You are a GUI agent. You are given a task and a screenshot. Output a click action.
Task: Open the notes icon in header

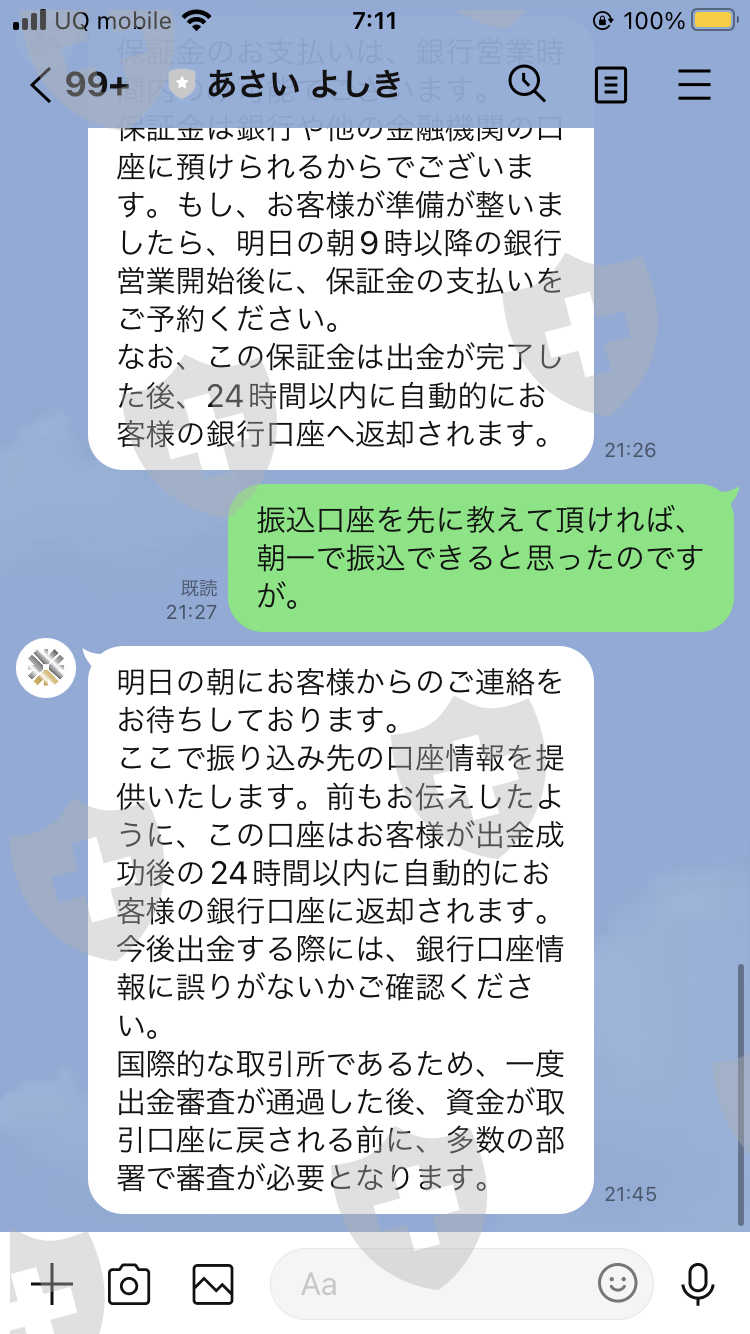pos(610,85)
